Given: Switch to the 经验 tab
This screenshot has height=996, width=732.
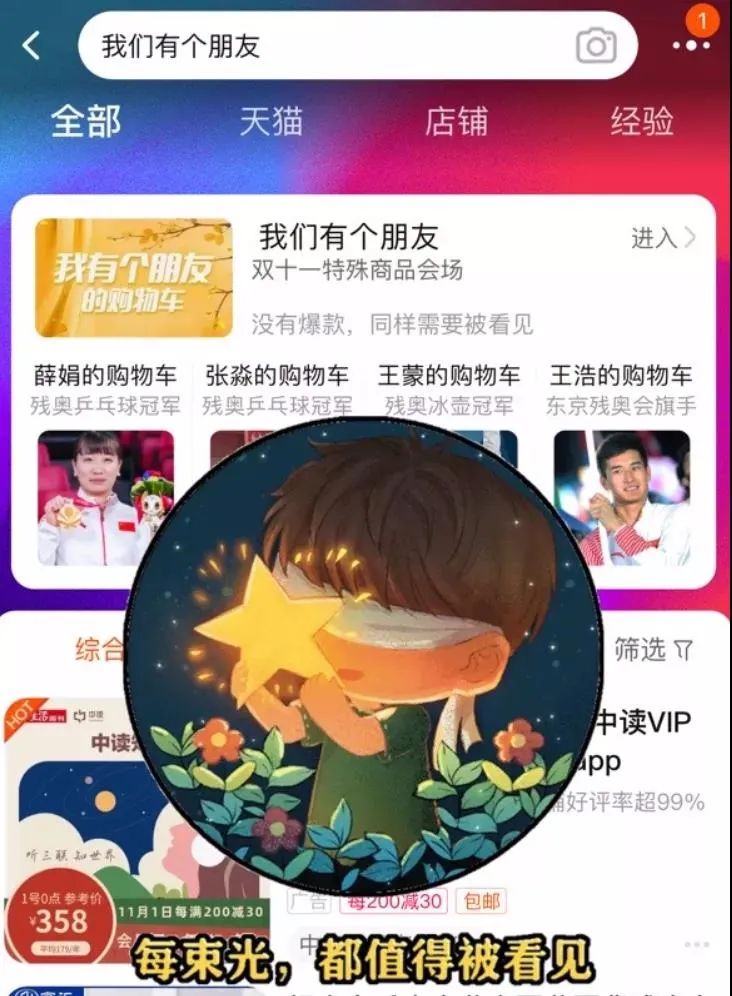Looking at the screenshot, I should point(642,121).
